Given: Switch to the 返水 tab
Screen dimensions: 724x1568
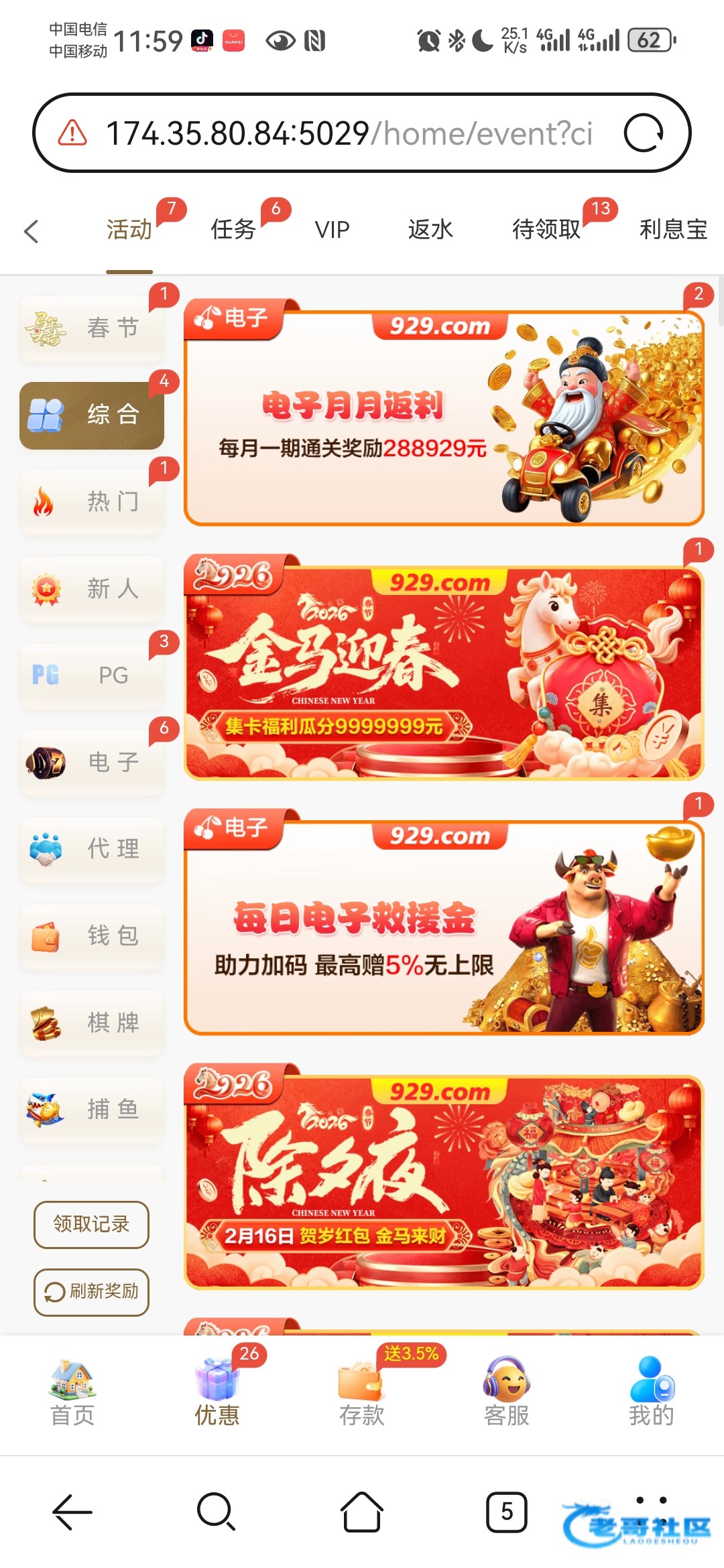Looking at the screenshot, I should pyautogui.click(x=430, y=230).
